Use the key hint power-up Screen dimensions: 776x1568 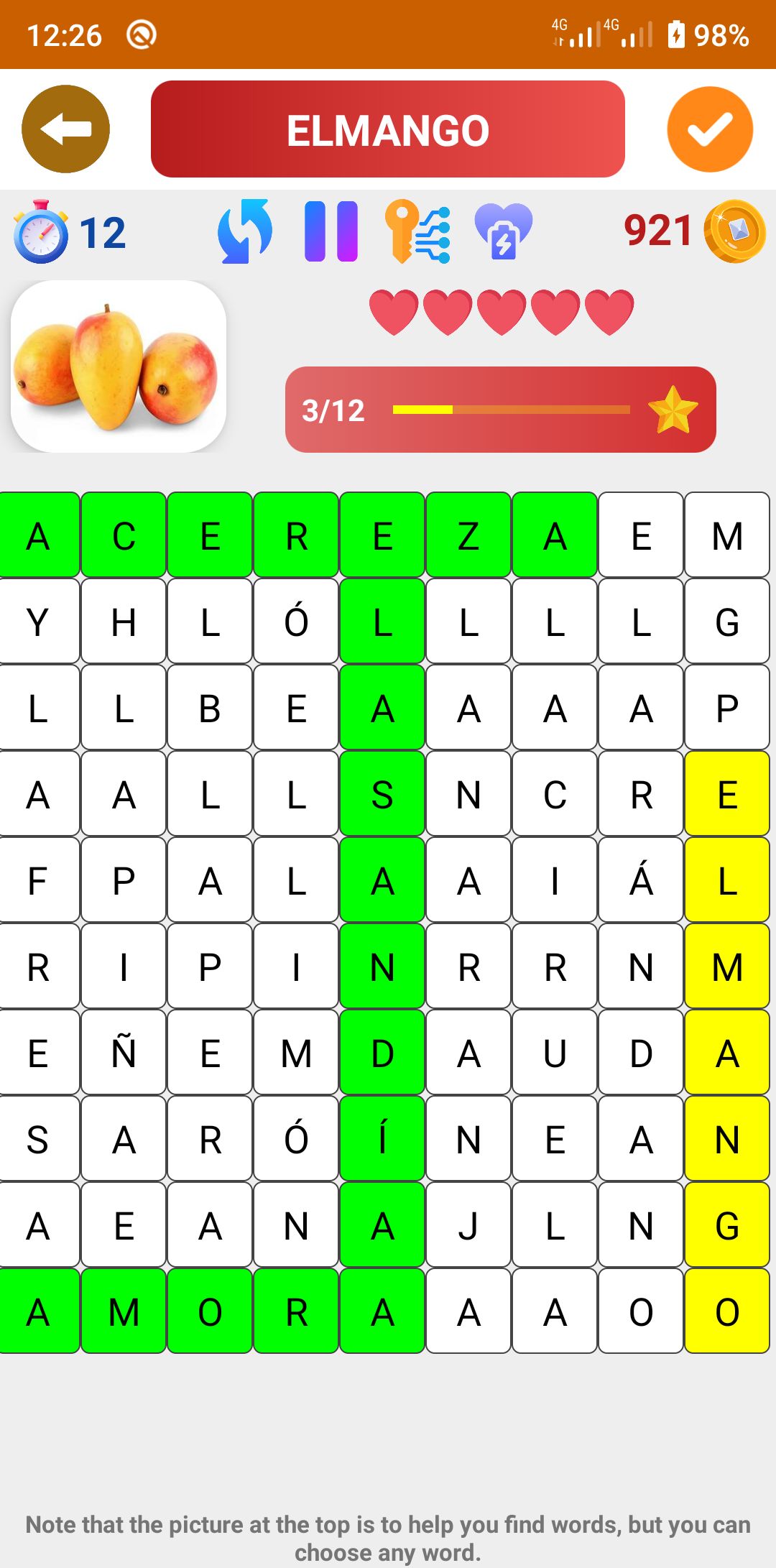[x=417, y=231]
